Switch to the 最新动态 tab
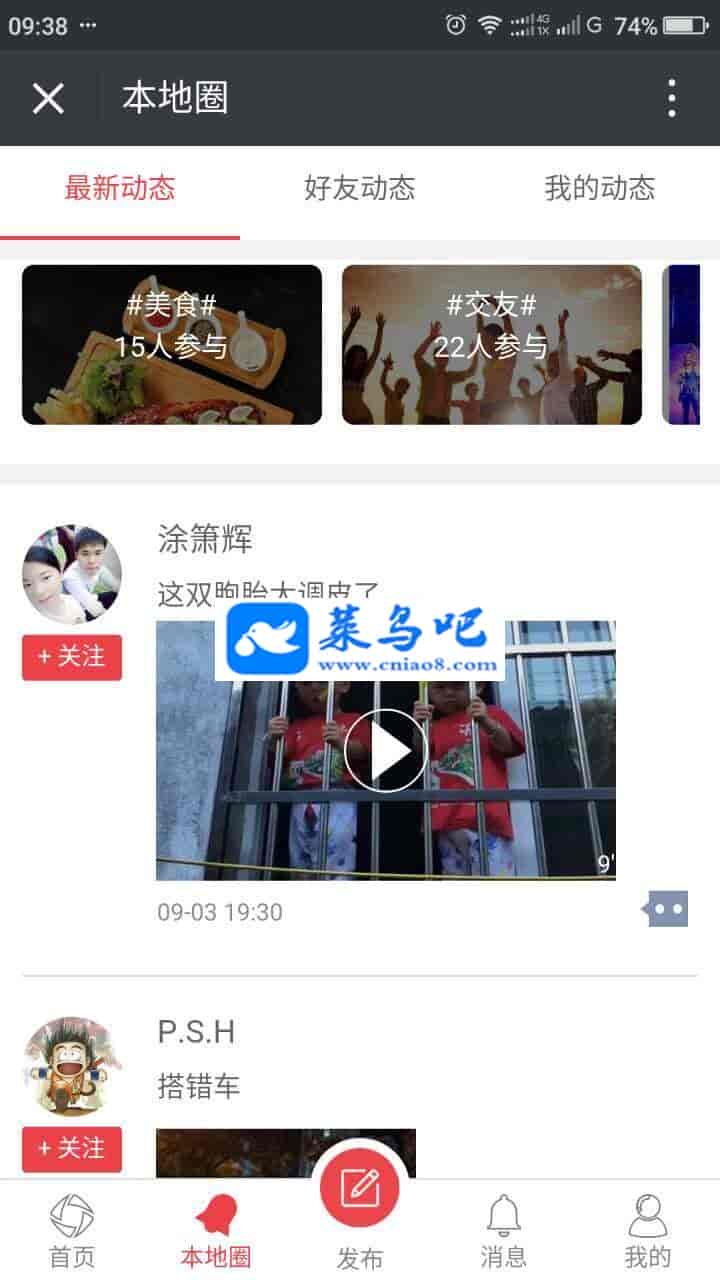The width and height of the screenshot is (720, 1280). tap(120, 188)
